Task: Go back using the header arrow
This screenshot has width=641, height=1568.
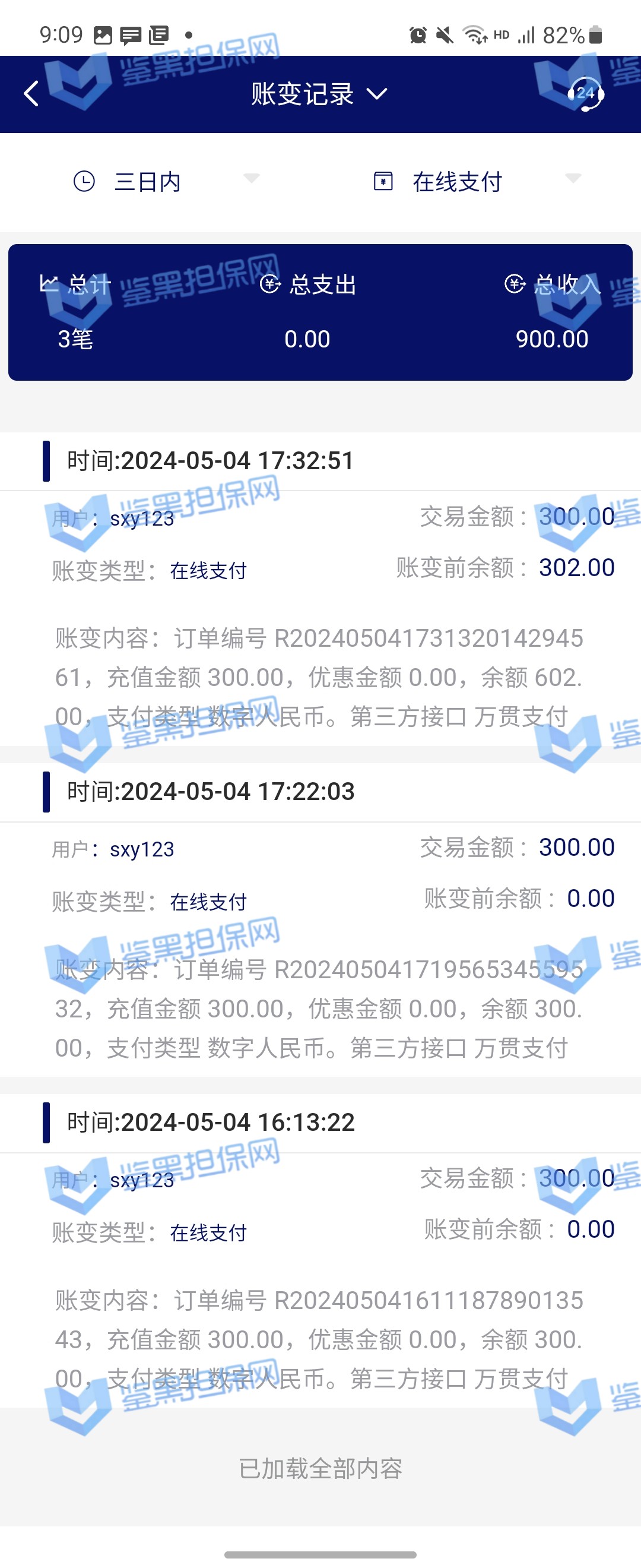Action: click(31, 94)
